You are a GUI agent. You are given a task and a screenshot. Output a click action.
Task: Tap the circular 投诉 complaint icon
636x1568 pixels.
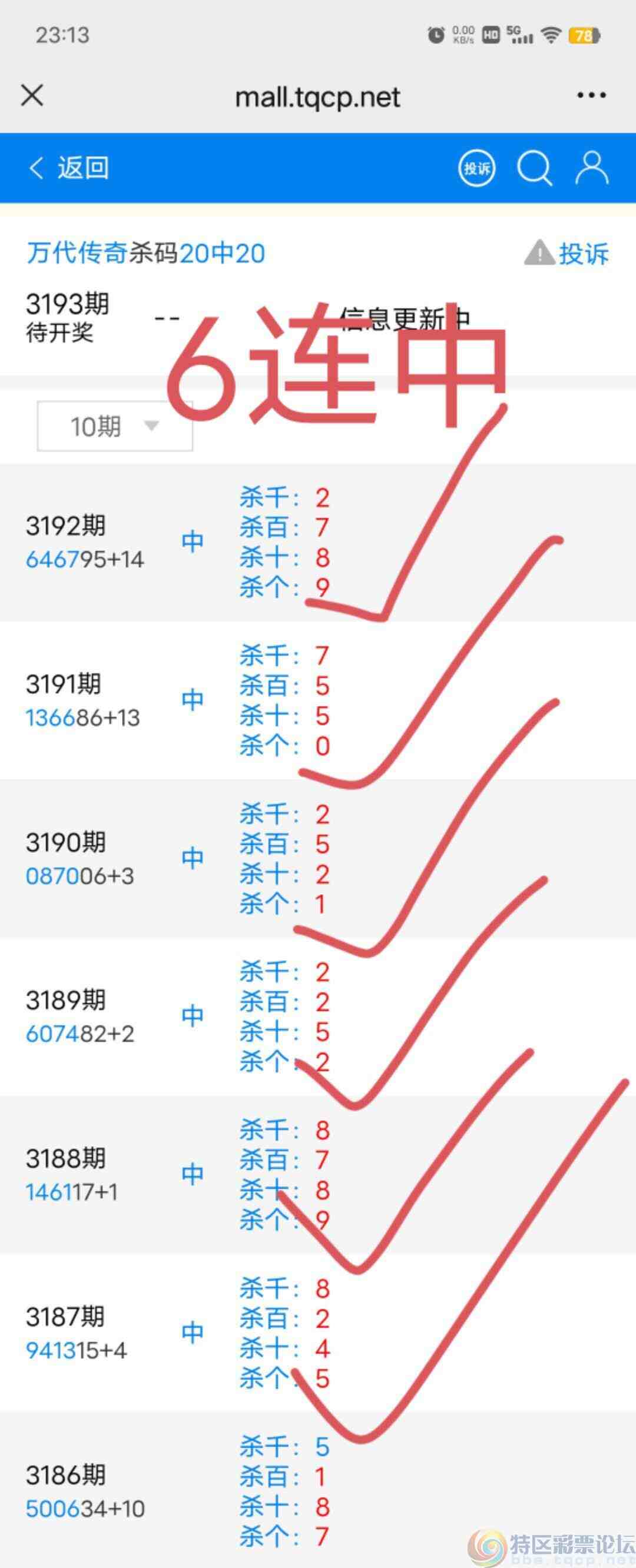tap(477, 168)
